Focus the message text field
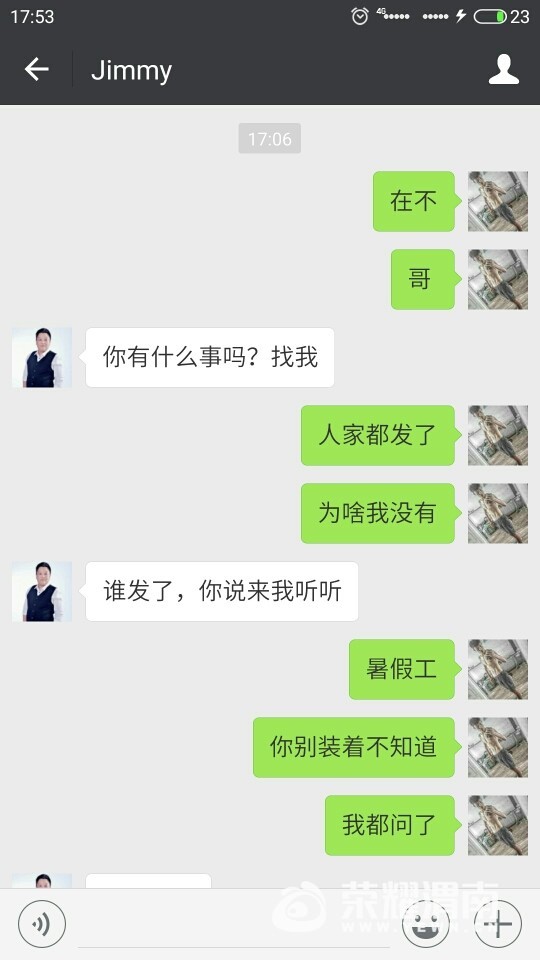Image resolution: width=540 pixels, height=960 pixels. pos(234,924)
